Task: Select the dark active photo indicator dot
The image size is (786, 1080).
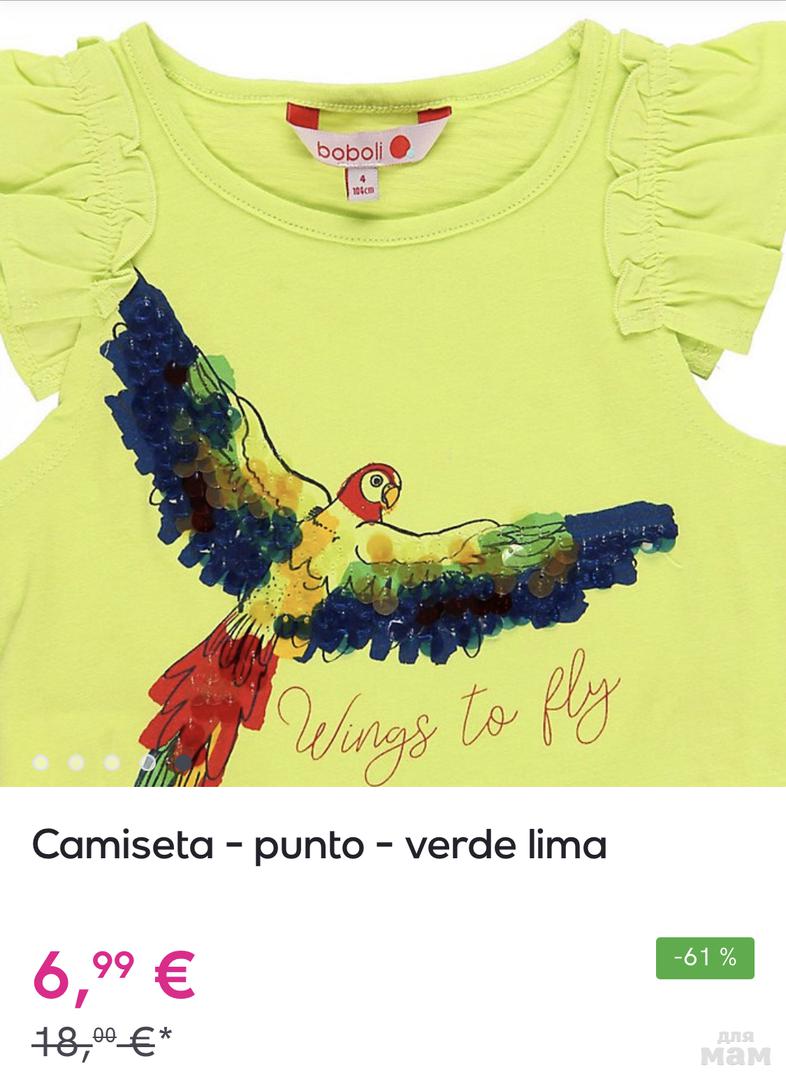Action: pyautogui.click(x=183, y=762)
